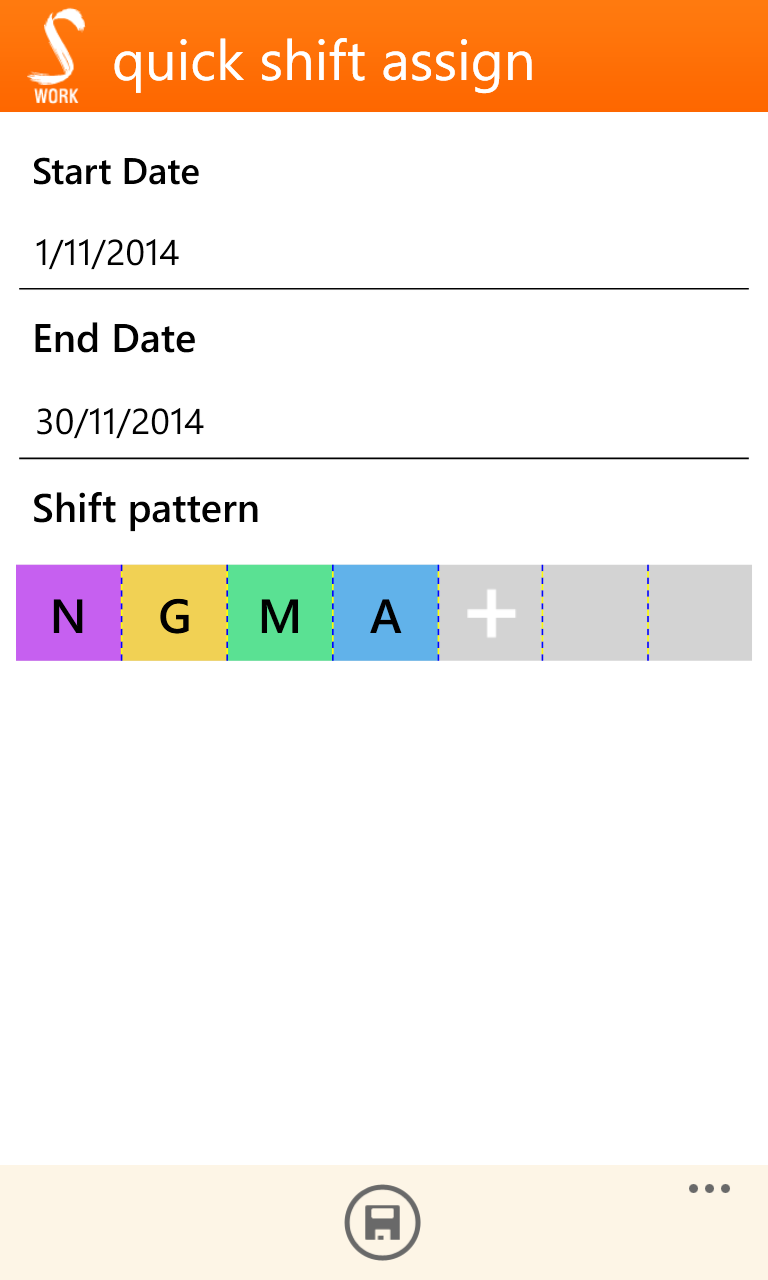Add another shift to the pattern
The width and height of the screenshot is (768, 1280).
click(491, 613)
